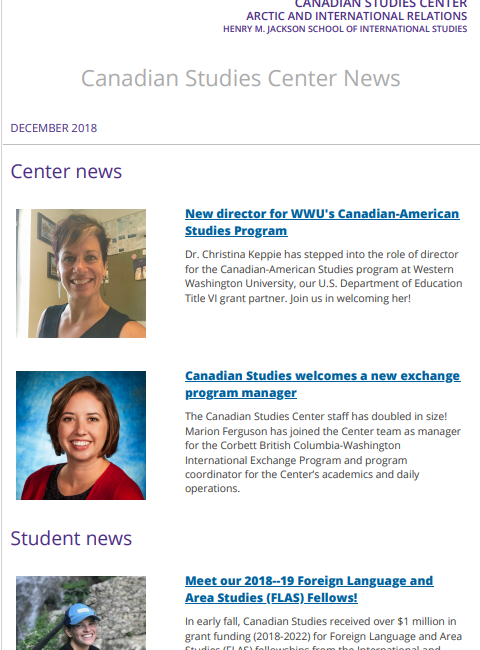
Task: Open the new WWU Canadian-American Studies director article
Action: (322, 222)
